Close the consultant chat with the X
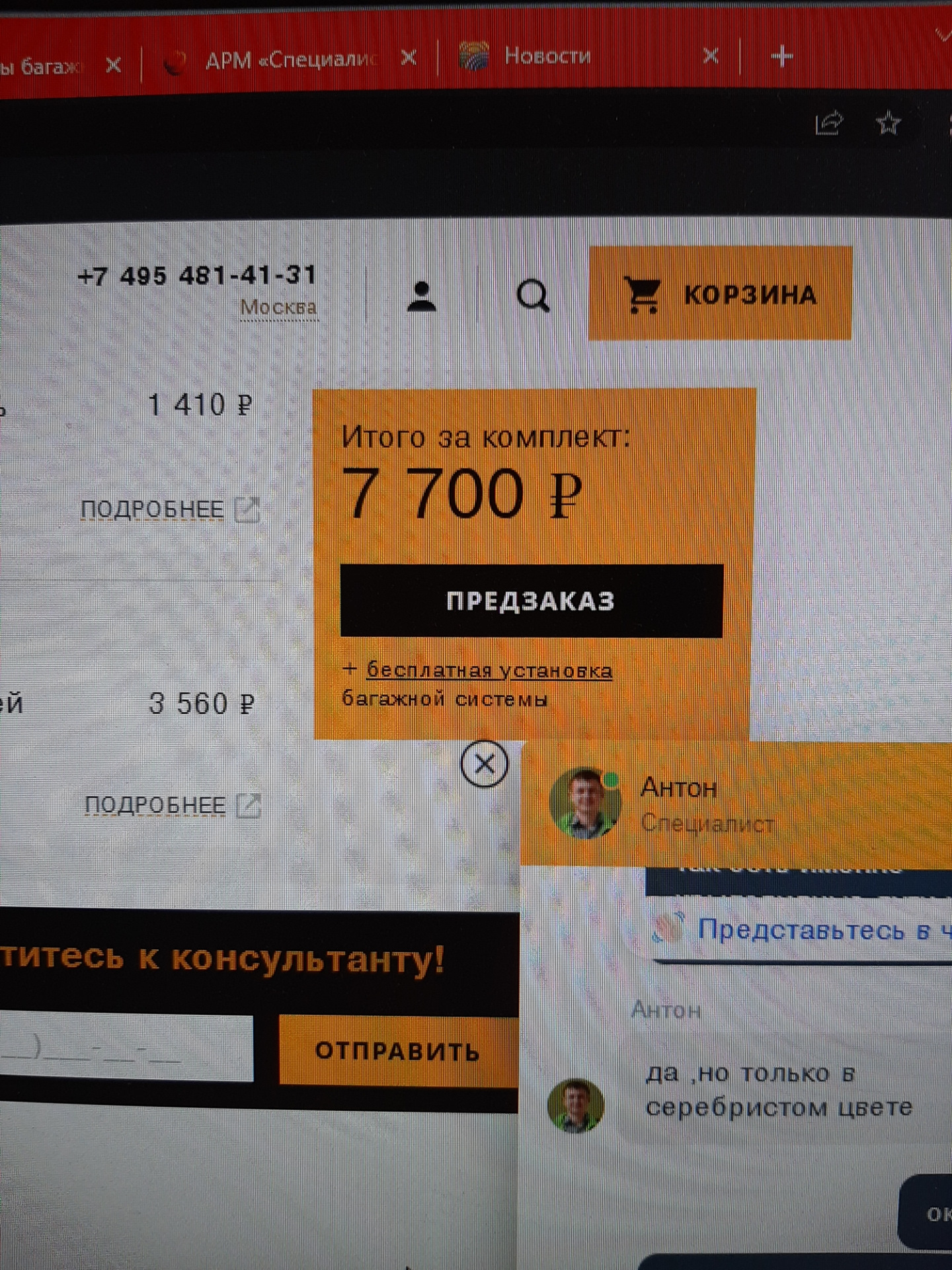 point(485,764)
